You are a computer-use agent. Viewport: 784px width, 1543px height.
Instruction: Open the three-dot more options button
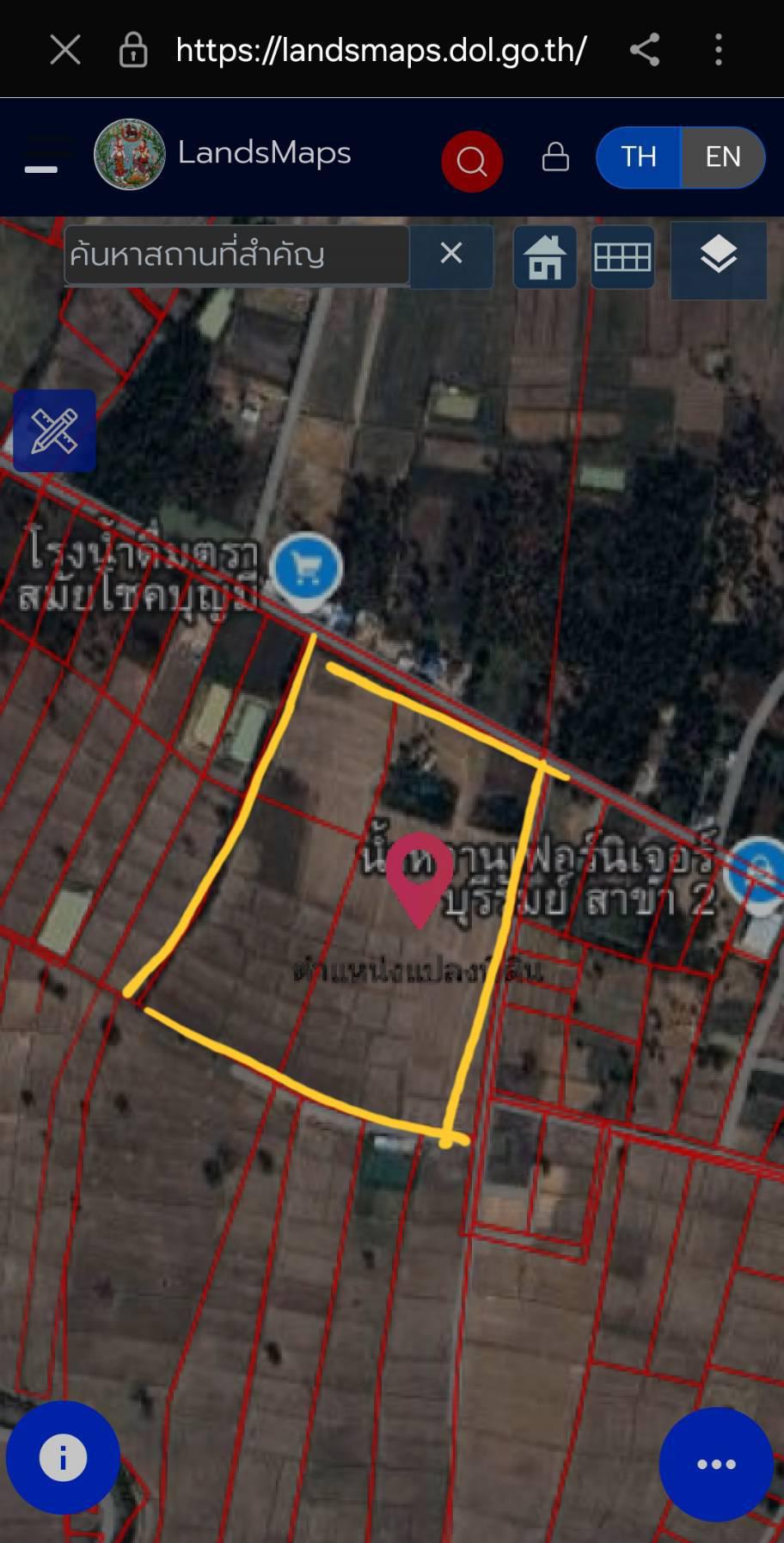click(716, 1464)
